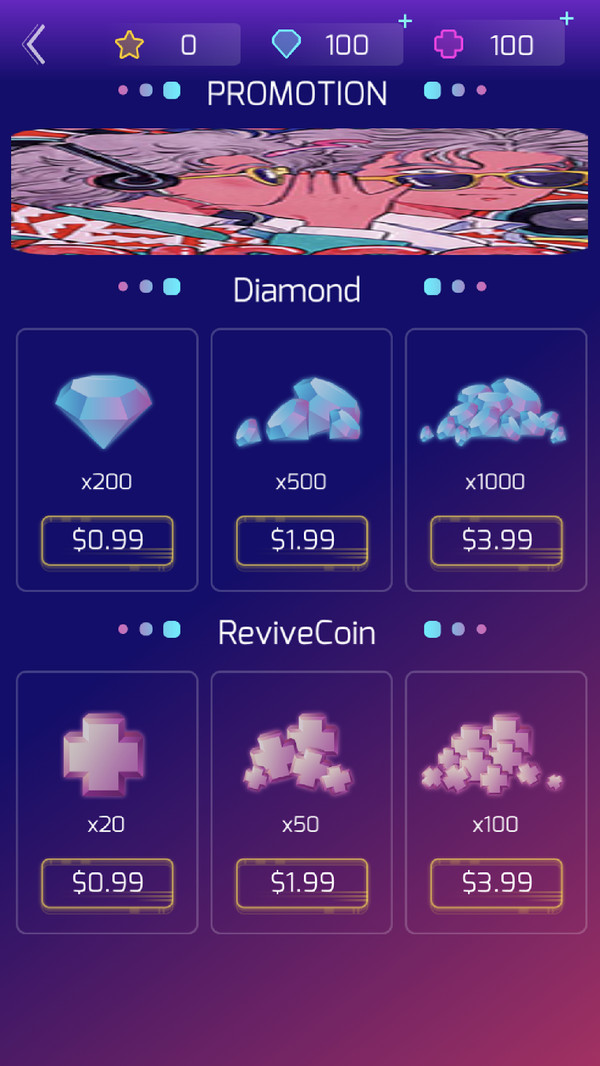Purchase x100 revive coins for $3.99

click(x=496, y=883)
